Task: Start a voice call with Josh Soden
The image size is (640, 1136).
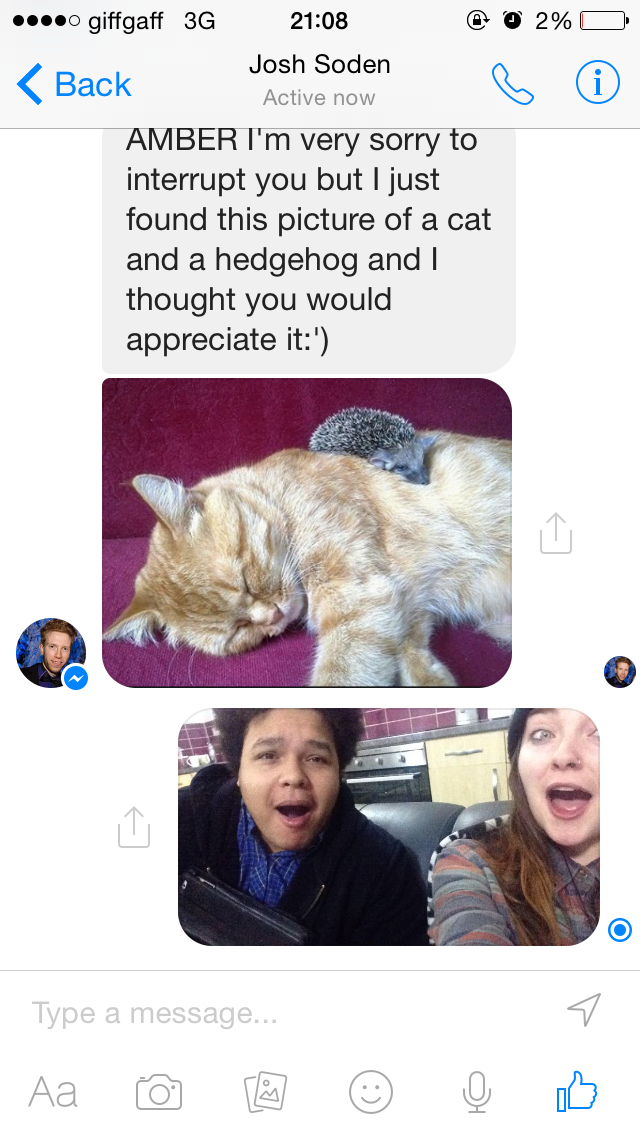Action: (x=513, y=85)
